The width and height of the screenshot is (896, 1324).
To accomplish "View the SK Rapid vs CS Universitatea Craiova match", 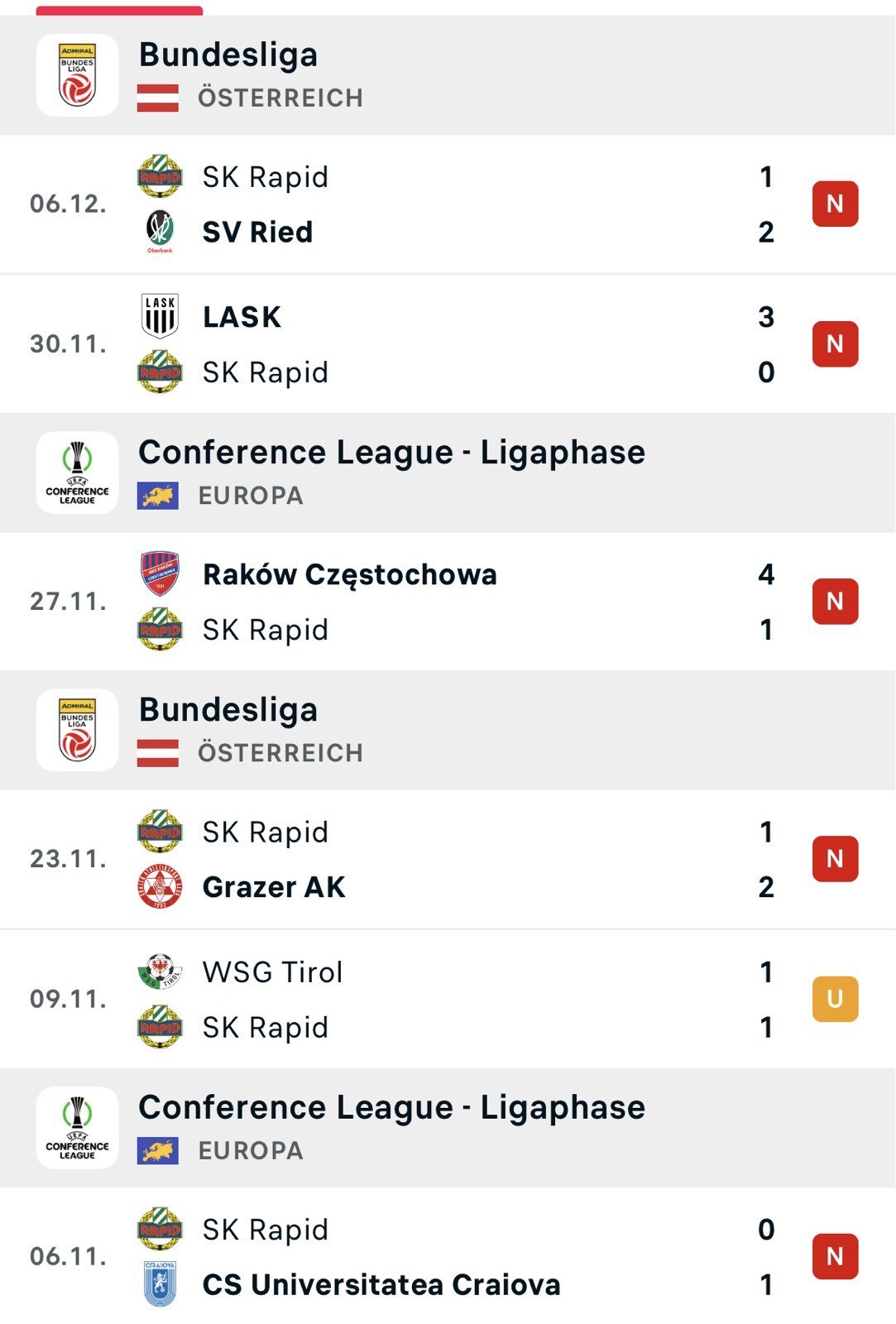I will coord(447,1257).
